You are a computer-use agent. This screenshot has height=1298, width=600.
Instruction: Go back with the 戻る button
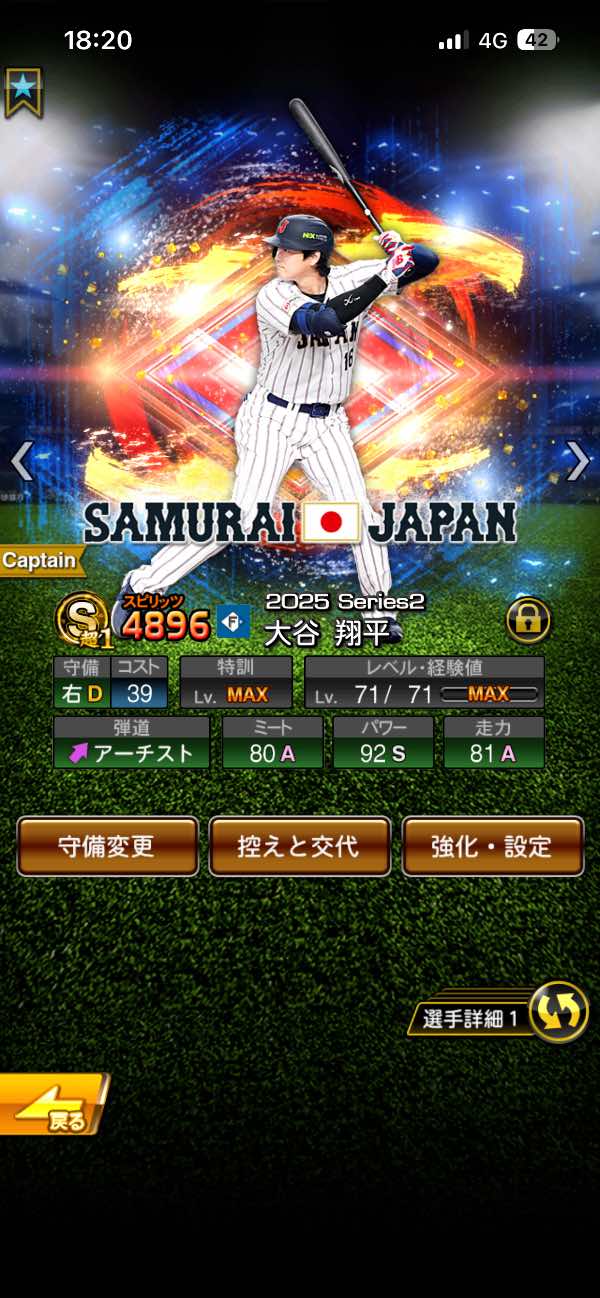(x=52, y=1104)
